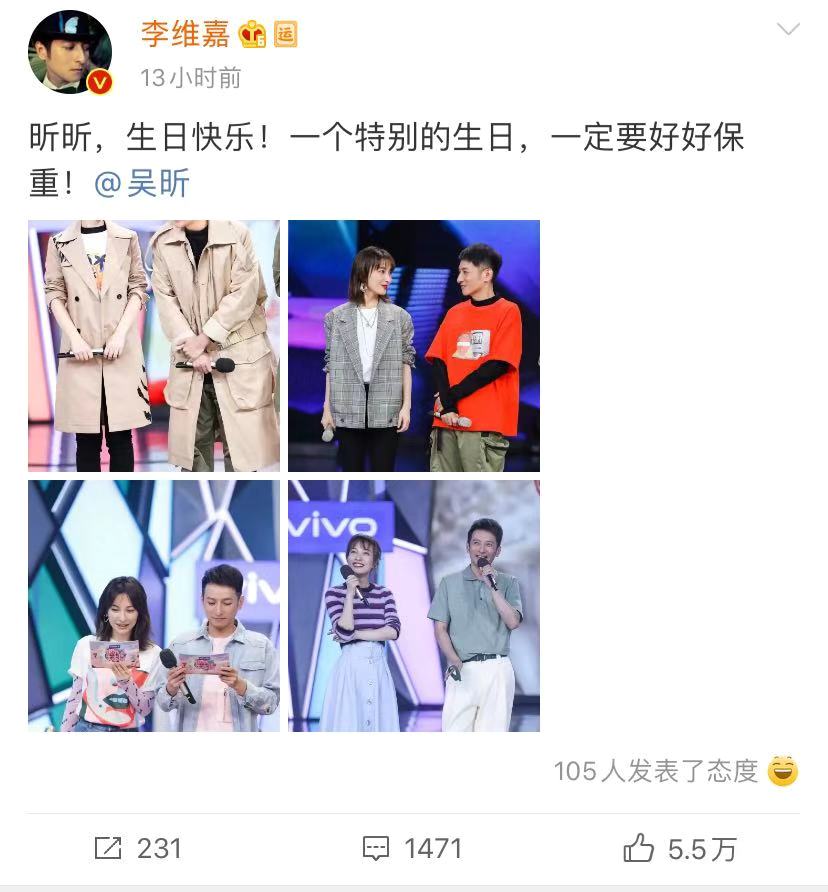Open 李维嘉's profile avatar
828x892 pixels.
point(69,52)
